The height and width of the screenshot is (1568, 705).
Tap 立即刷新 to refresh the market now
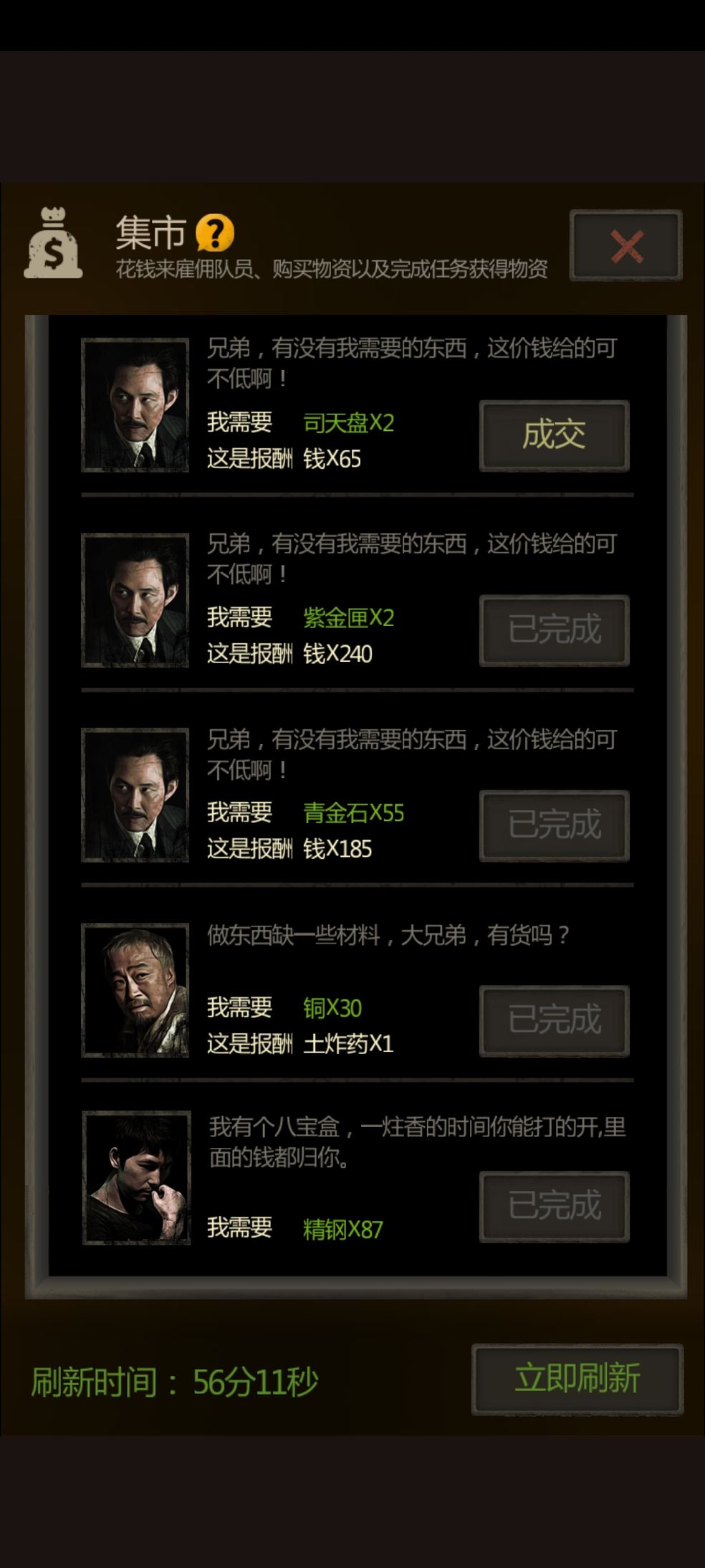577,1379
